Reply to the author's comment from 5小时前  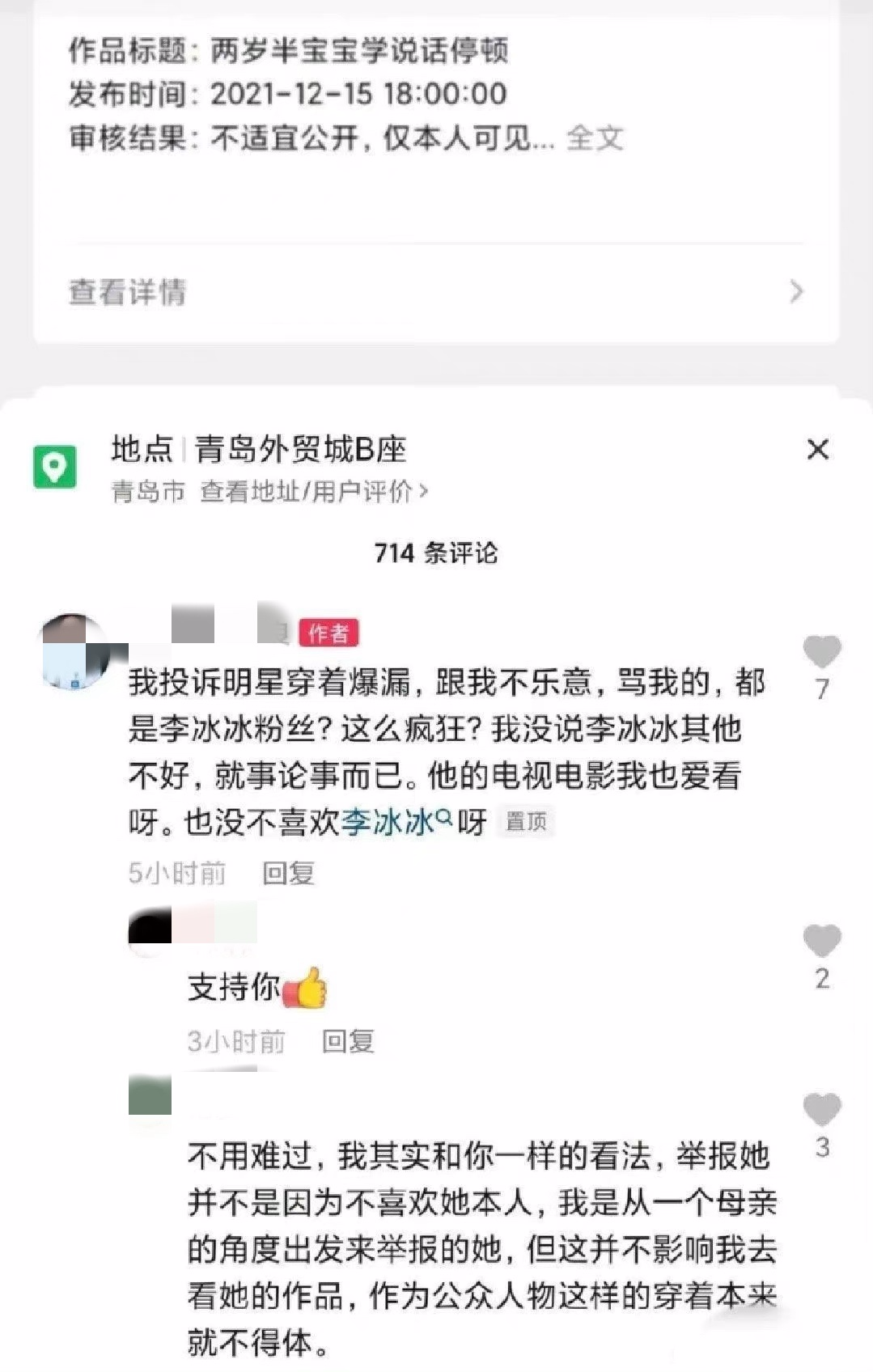click(x=288, y=873)
